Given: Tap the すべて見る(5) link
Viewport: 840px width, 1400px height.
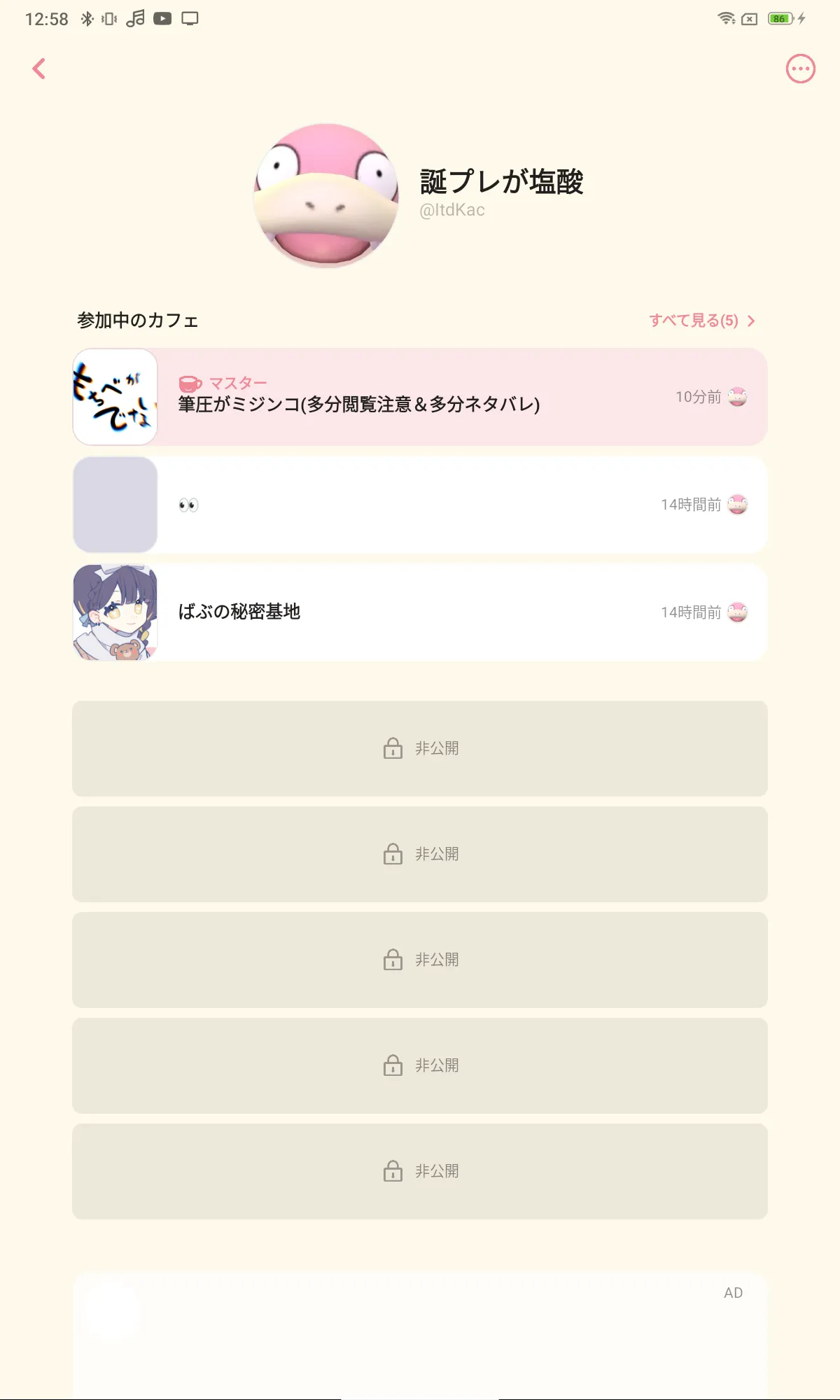Looking at the screenshot, I should click(702, 321).
